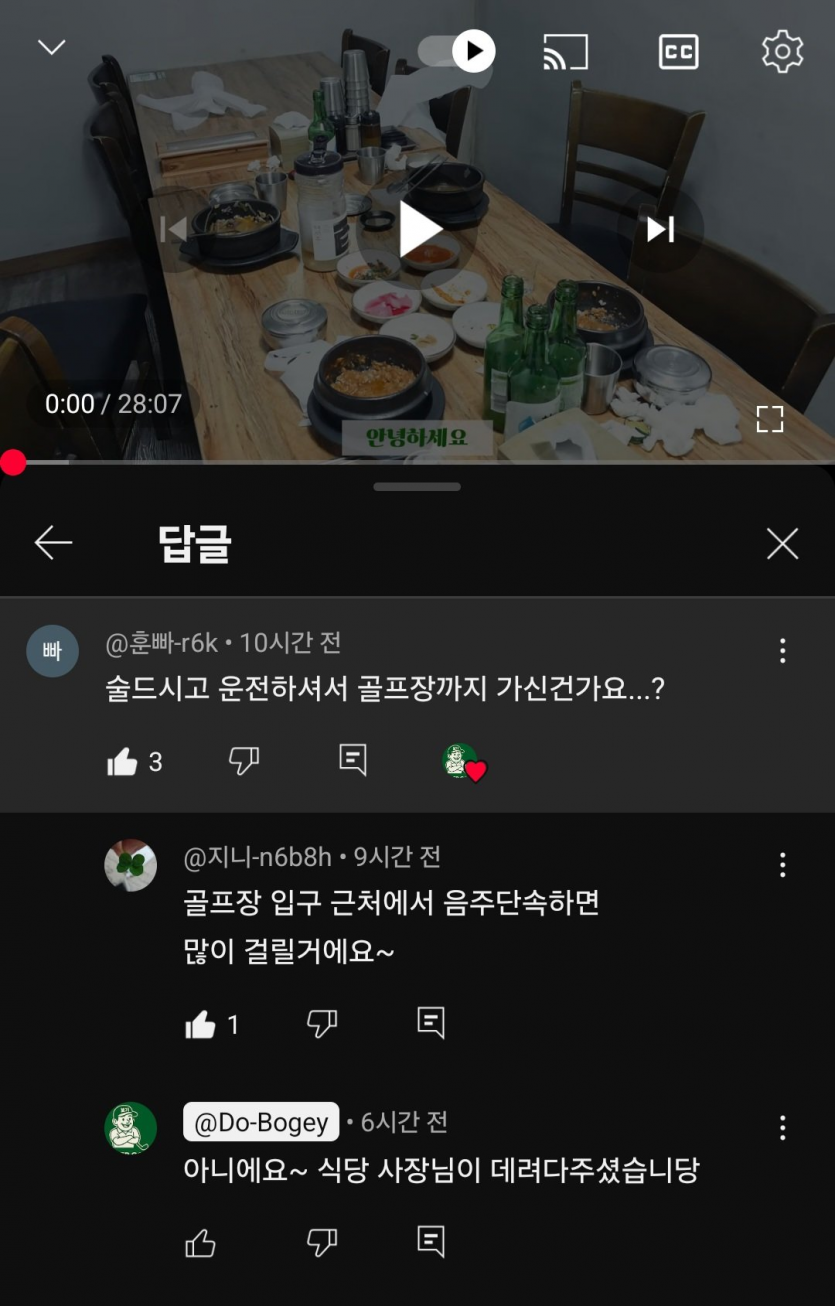The width and height of the screenshot is (835, 1306).
Task: Play the video
Action: (x=419, y=230)
